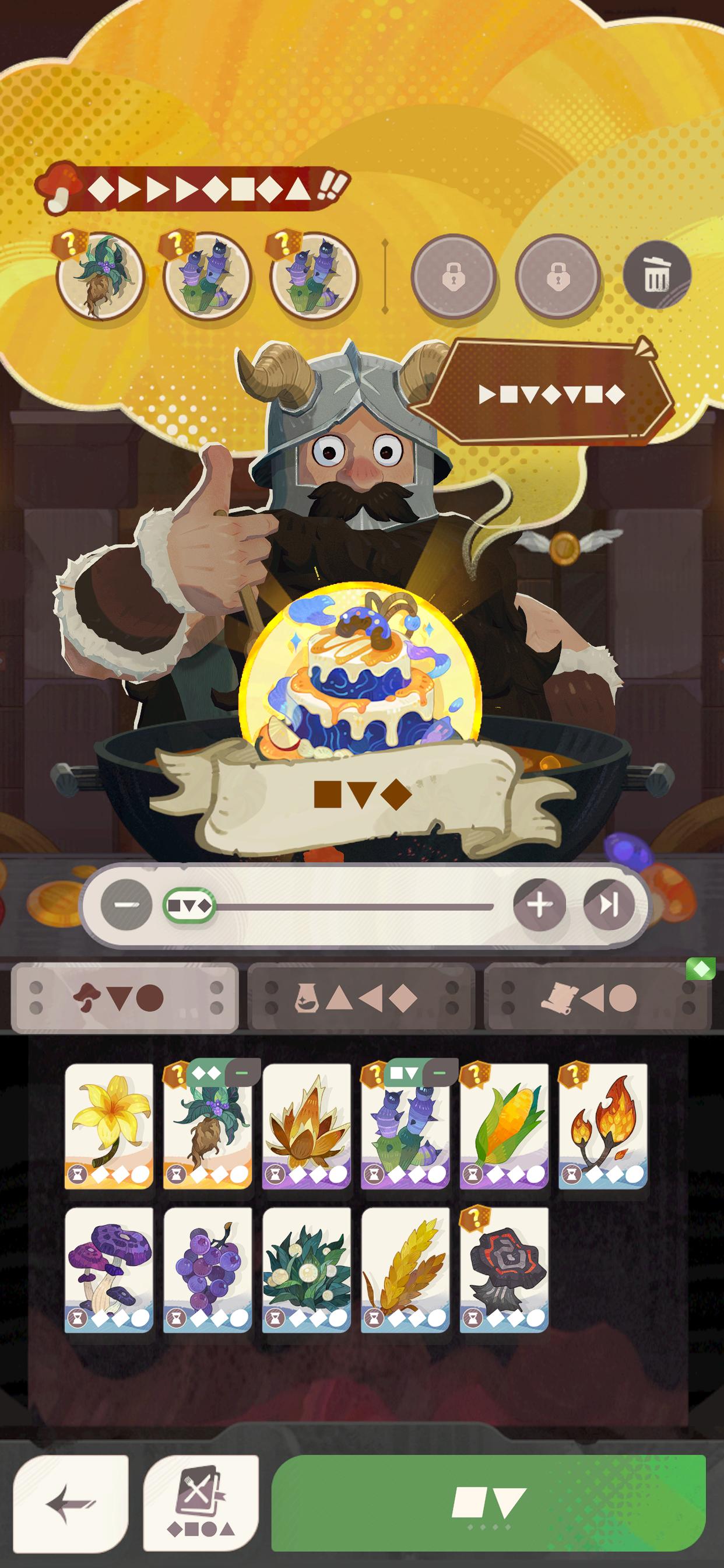This screenshot has width=724, height=1568.
Task: Switch to the mushroom ingredients tab
Action: (x=125, y=998)
